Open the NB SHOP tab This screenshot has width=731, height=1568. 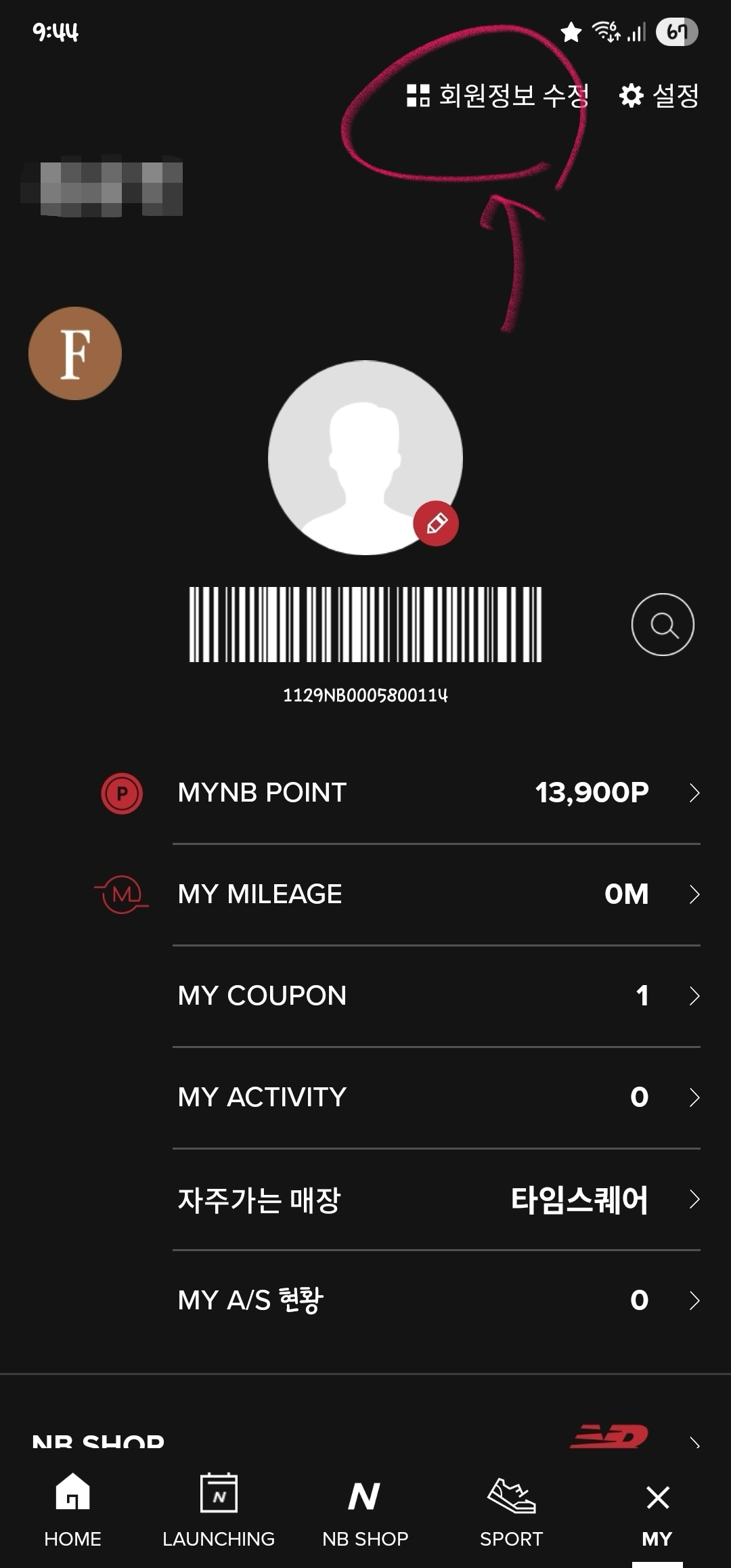click(x=365, y=1511)
